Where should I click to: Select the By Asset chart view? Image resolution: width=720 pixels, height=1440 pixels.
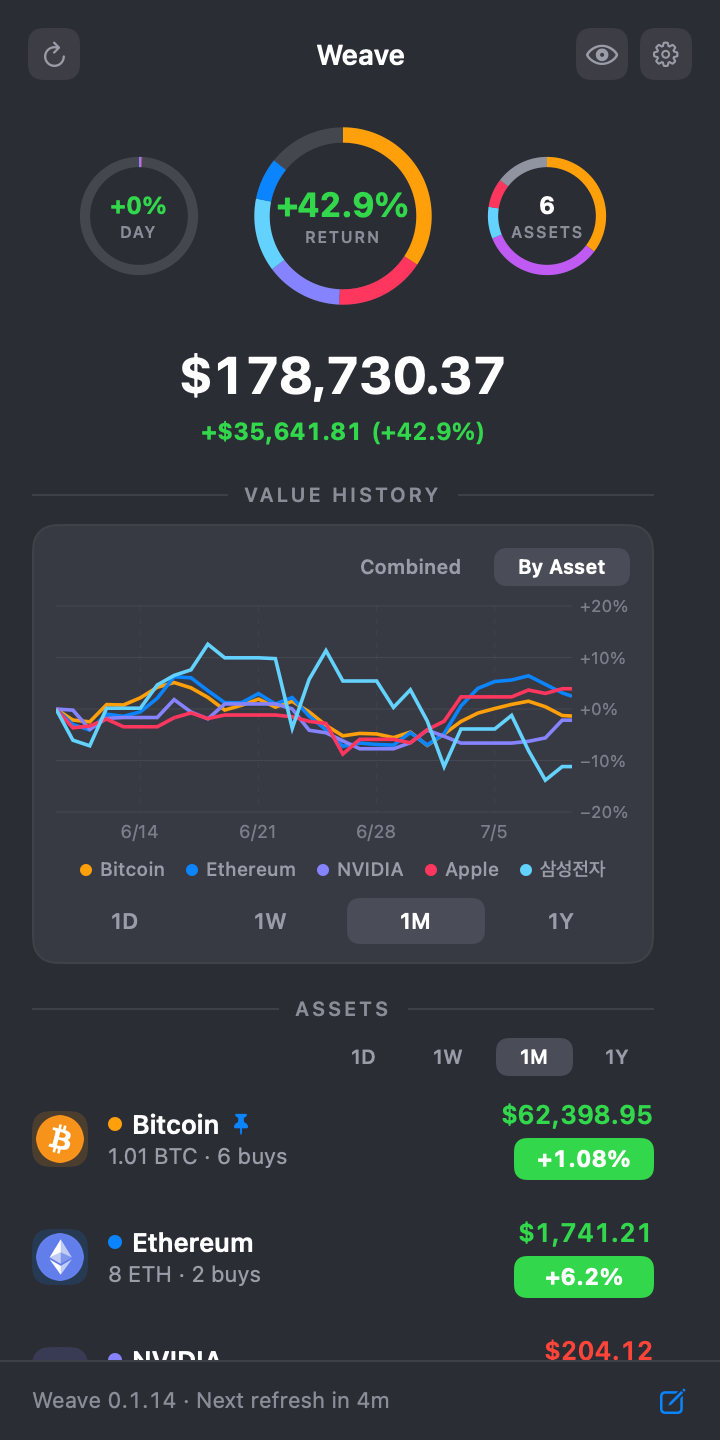click(x=562, y=567)
